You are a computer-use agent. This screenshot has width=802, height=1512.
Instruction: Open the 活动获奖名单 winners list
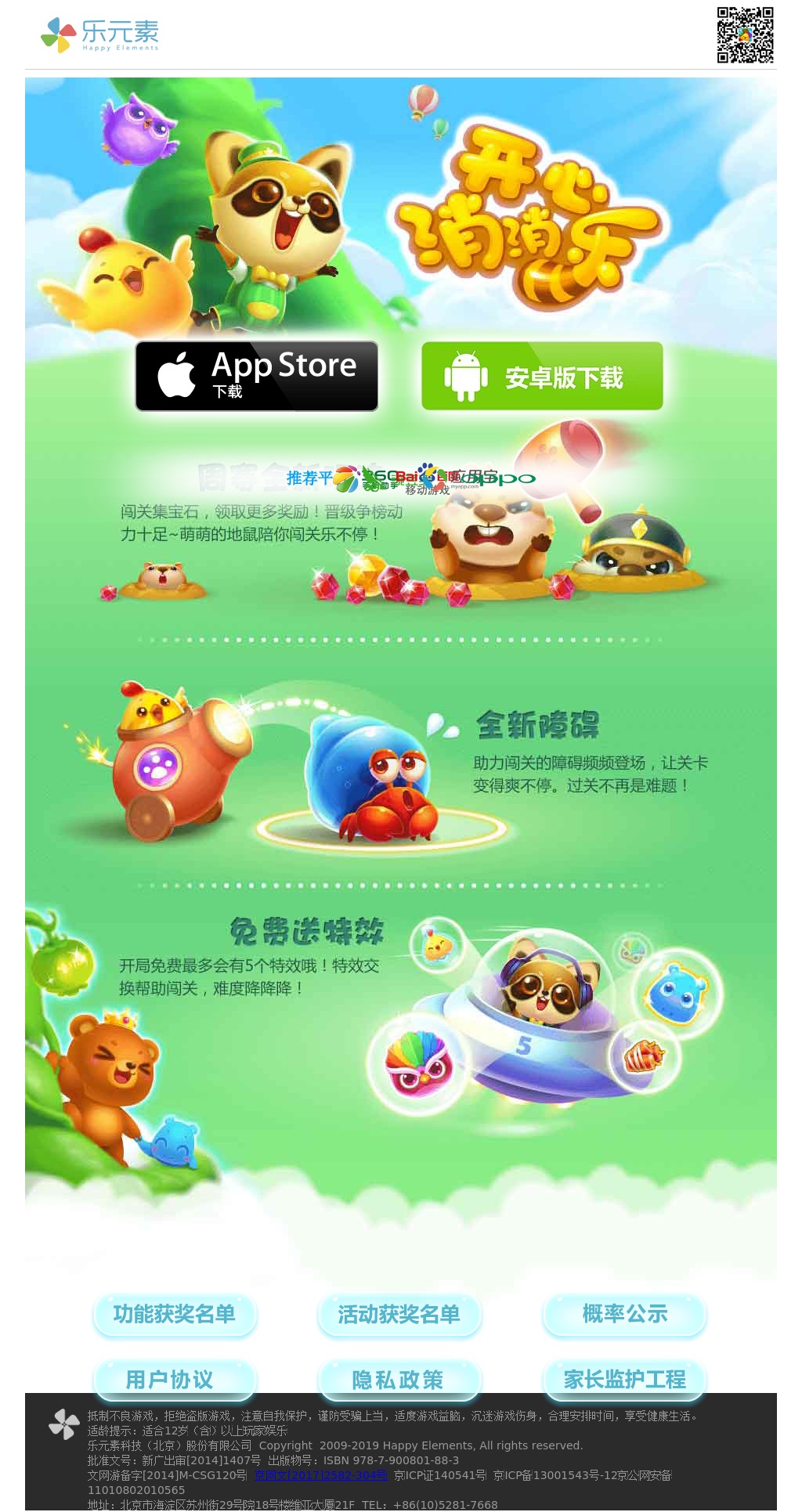399,1315
